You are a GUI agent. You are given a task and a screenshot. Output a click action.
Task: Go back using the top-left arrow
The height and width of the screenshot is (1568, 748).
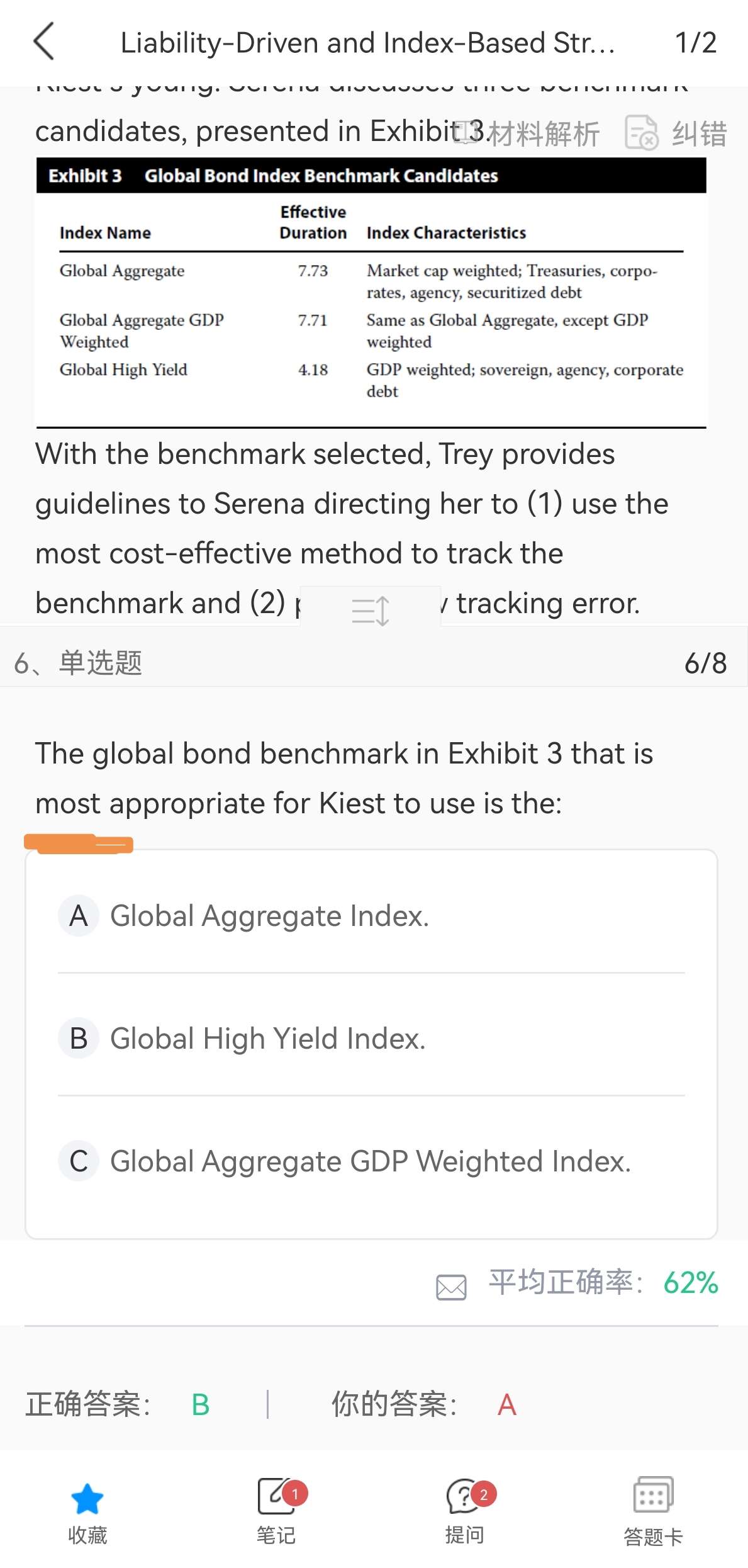(43, 42)
